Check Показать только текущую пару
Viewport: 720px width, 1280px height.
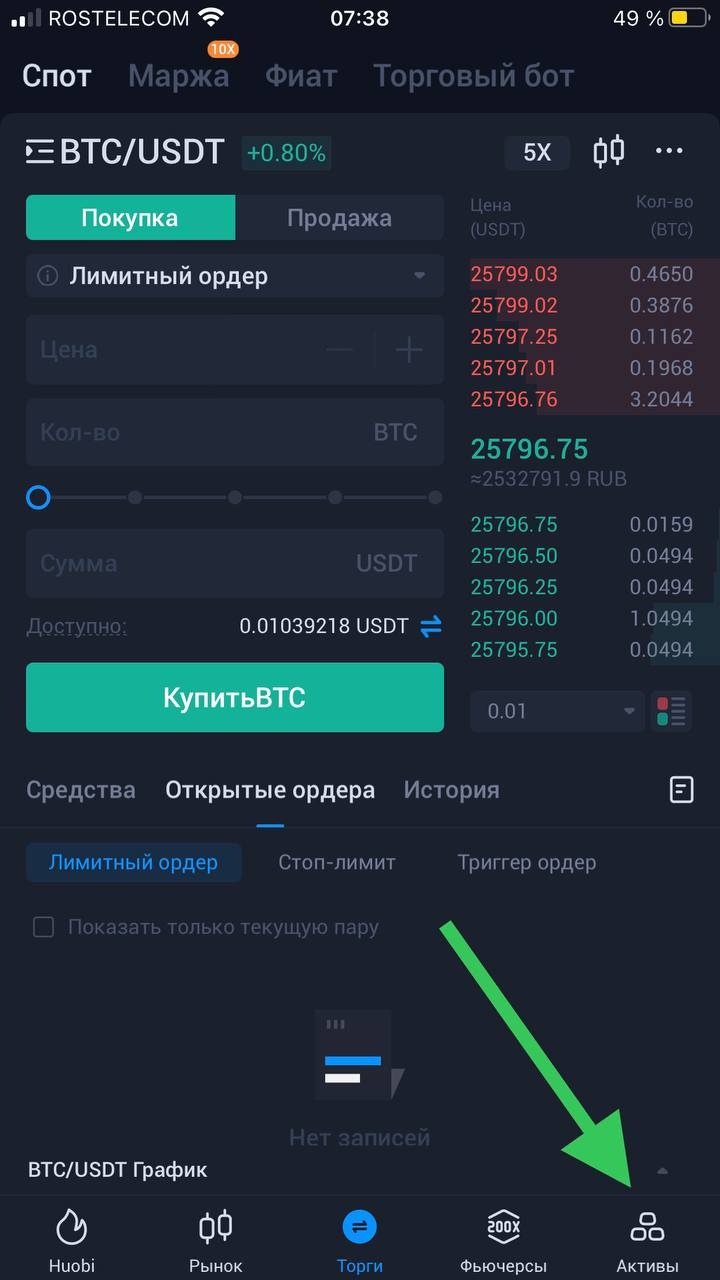click(43, 927)
